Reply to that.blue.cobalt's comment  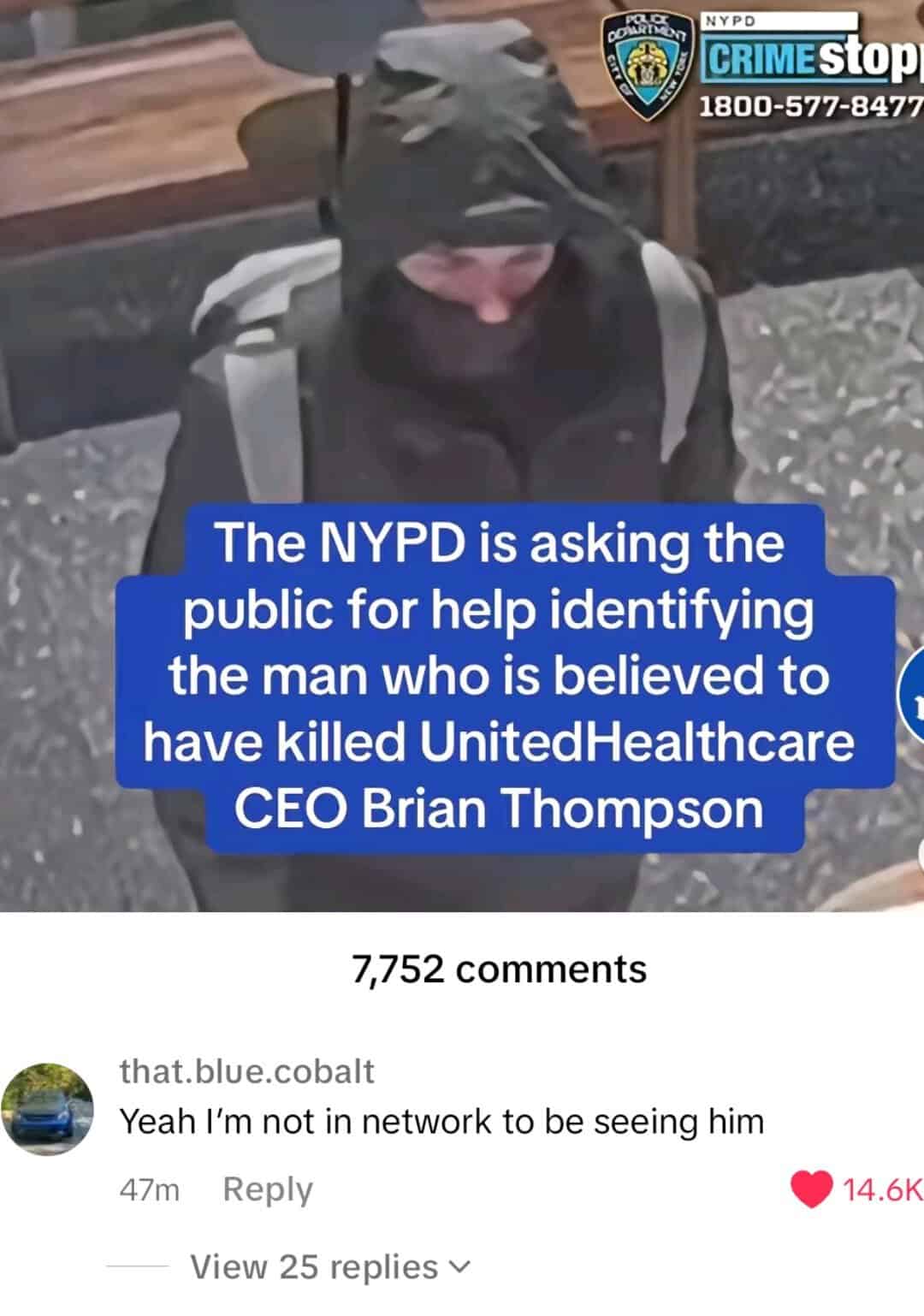267,1189
